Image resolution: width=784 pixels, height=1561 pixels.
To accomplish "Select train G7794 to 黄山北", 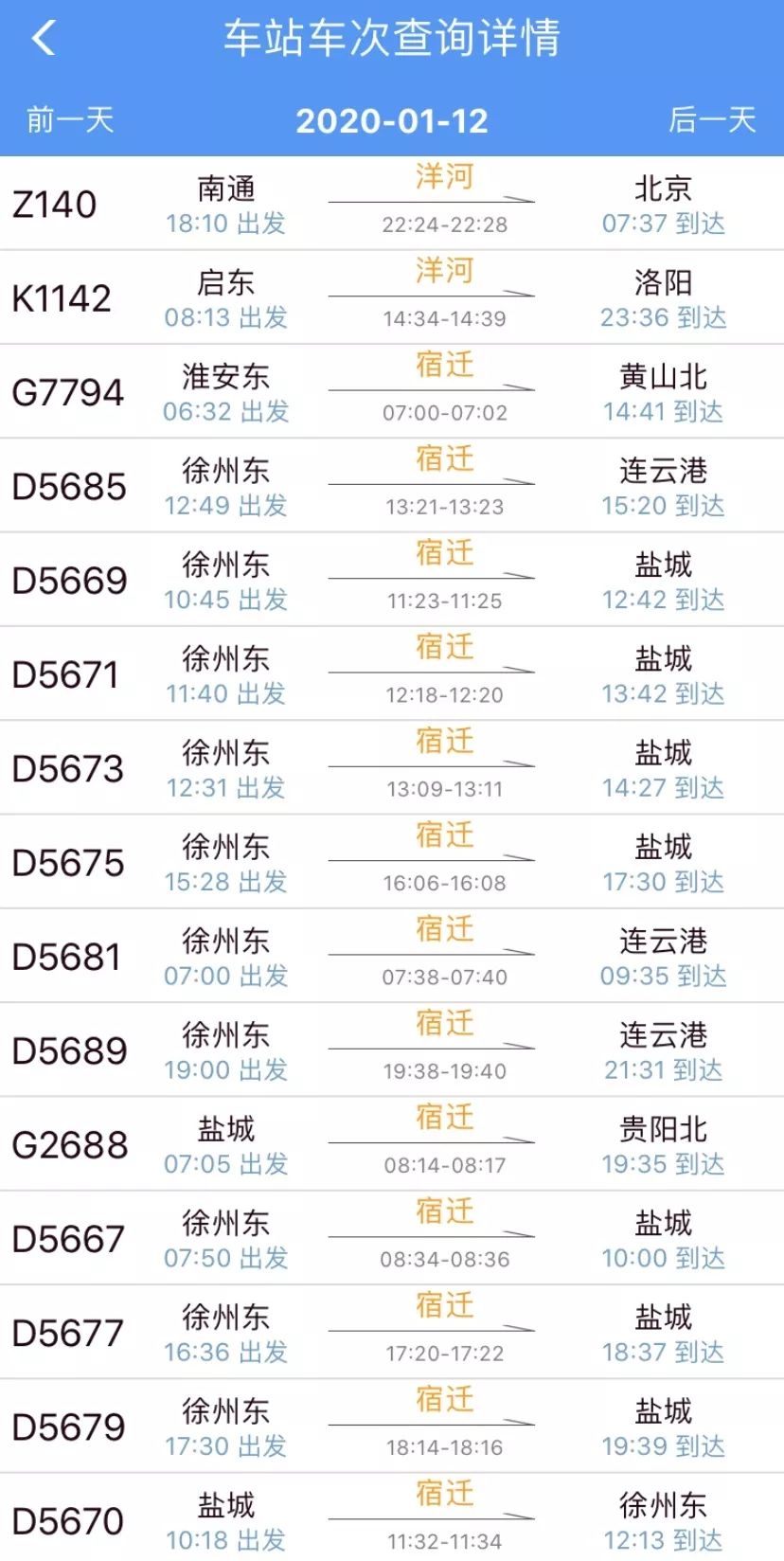I will coord(392,392).
